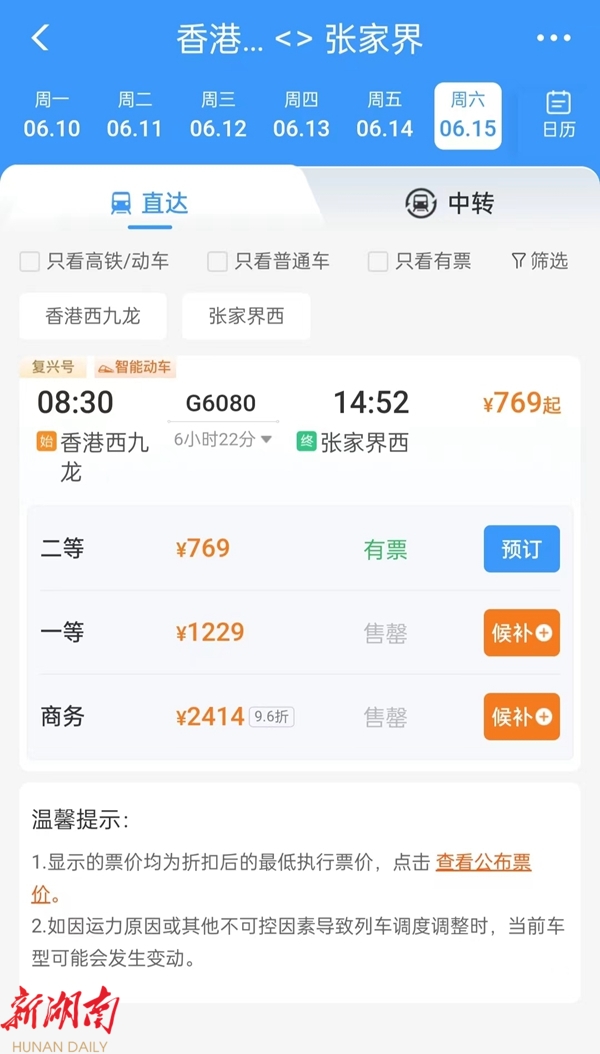Open the 筛选 filter options

click(539, 262)
